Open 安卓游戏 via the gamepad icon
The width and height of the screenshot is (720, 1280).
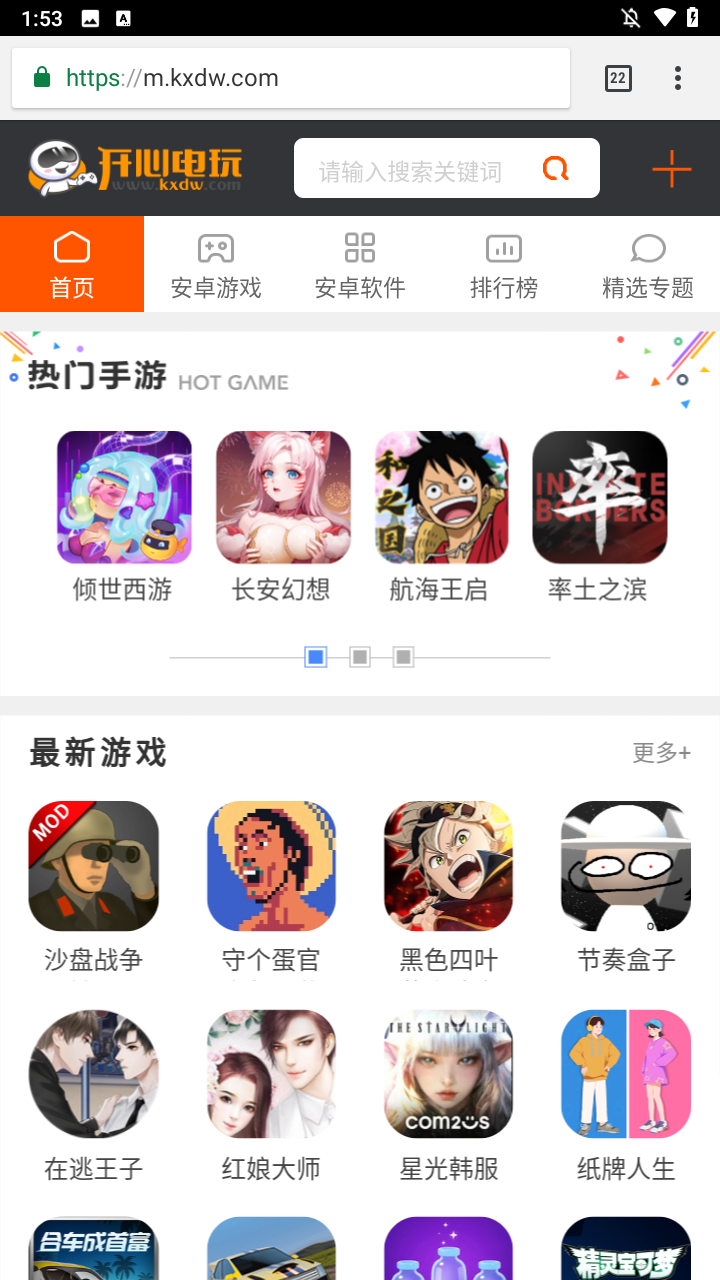tap(216, 248)
